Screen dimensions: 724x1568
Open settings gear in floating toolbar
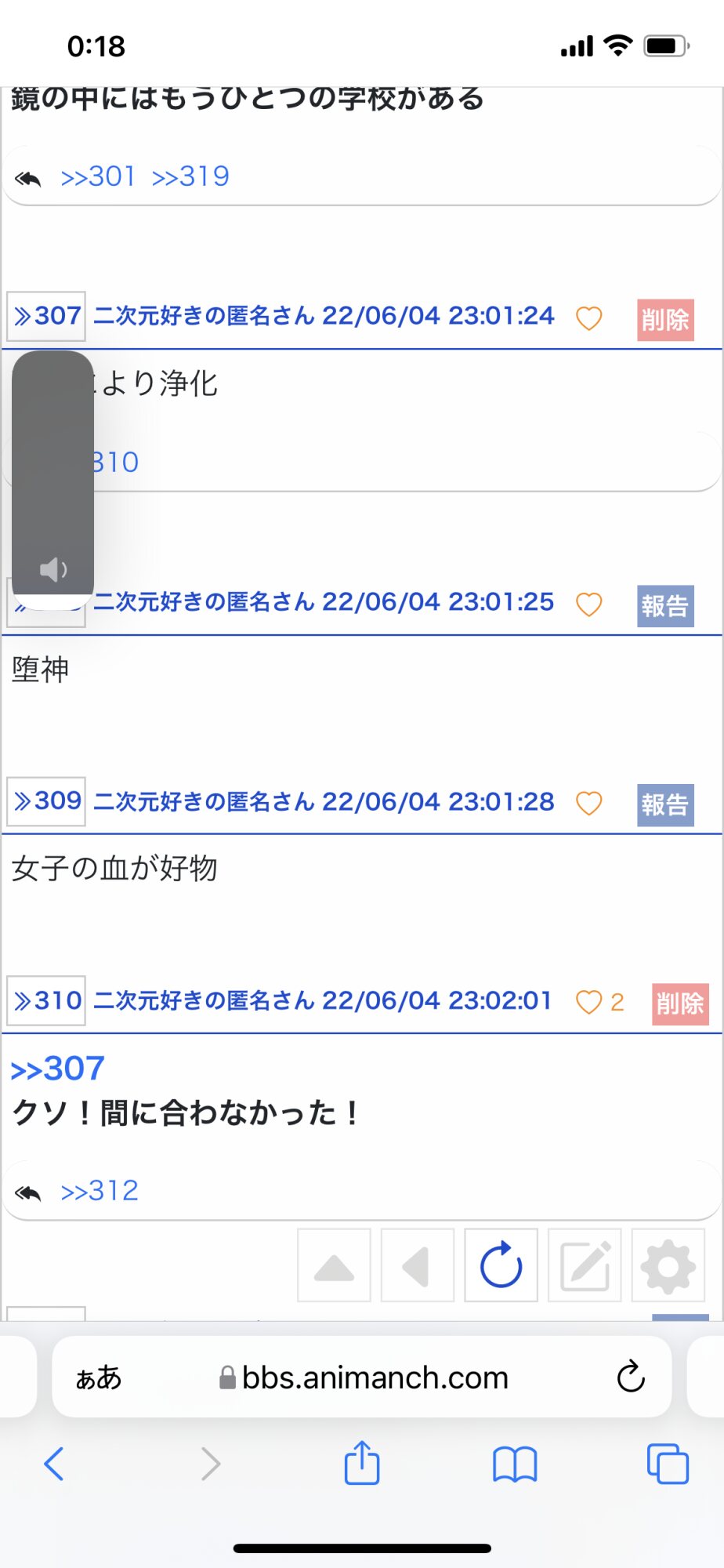click(668, 1265)
